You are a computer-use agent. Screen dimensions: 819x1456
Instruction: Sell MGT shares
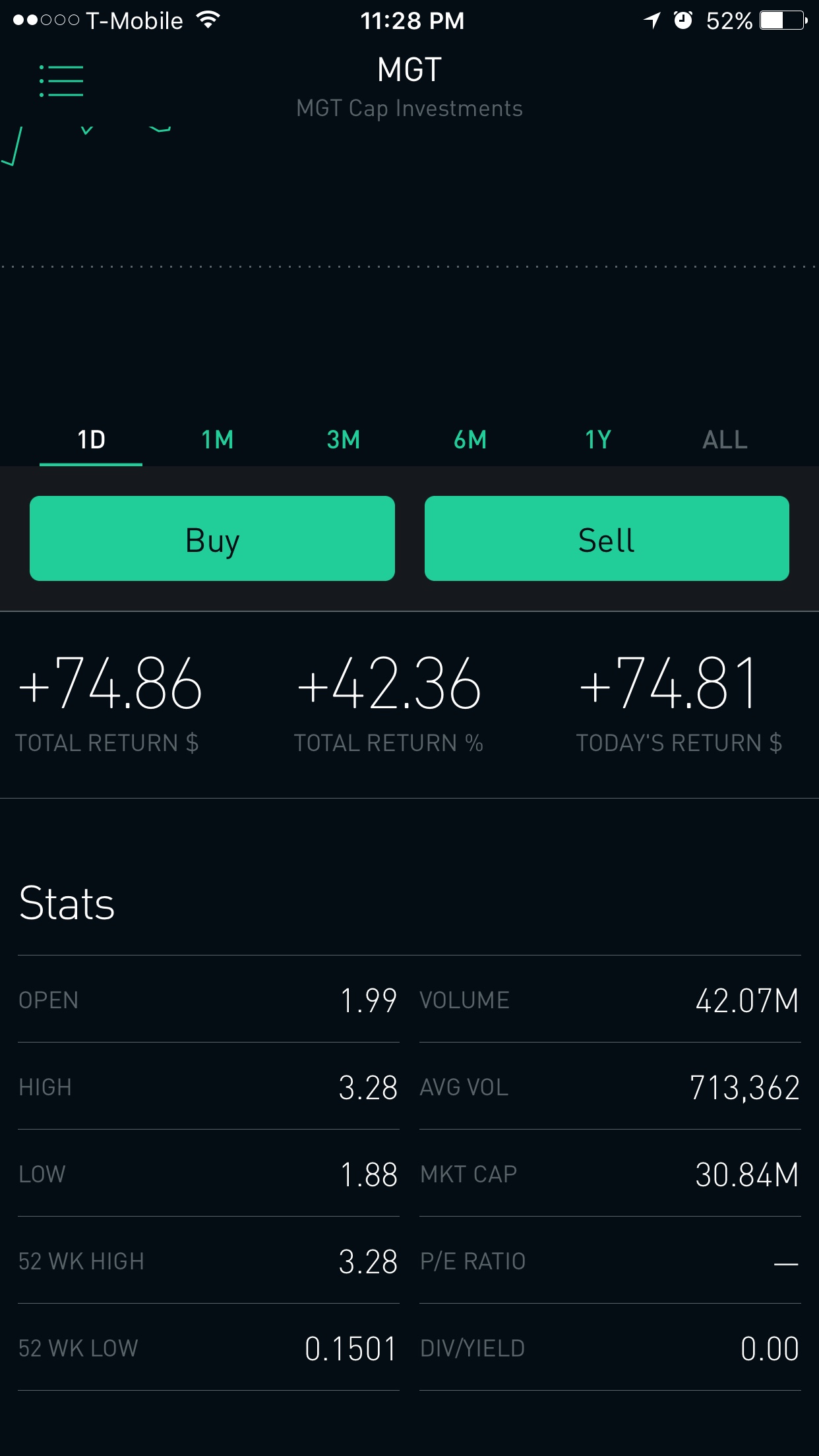607,539
